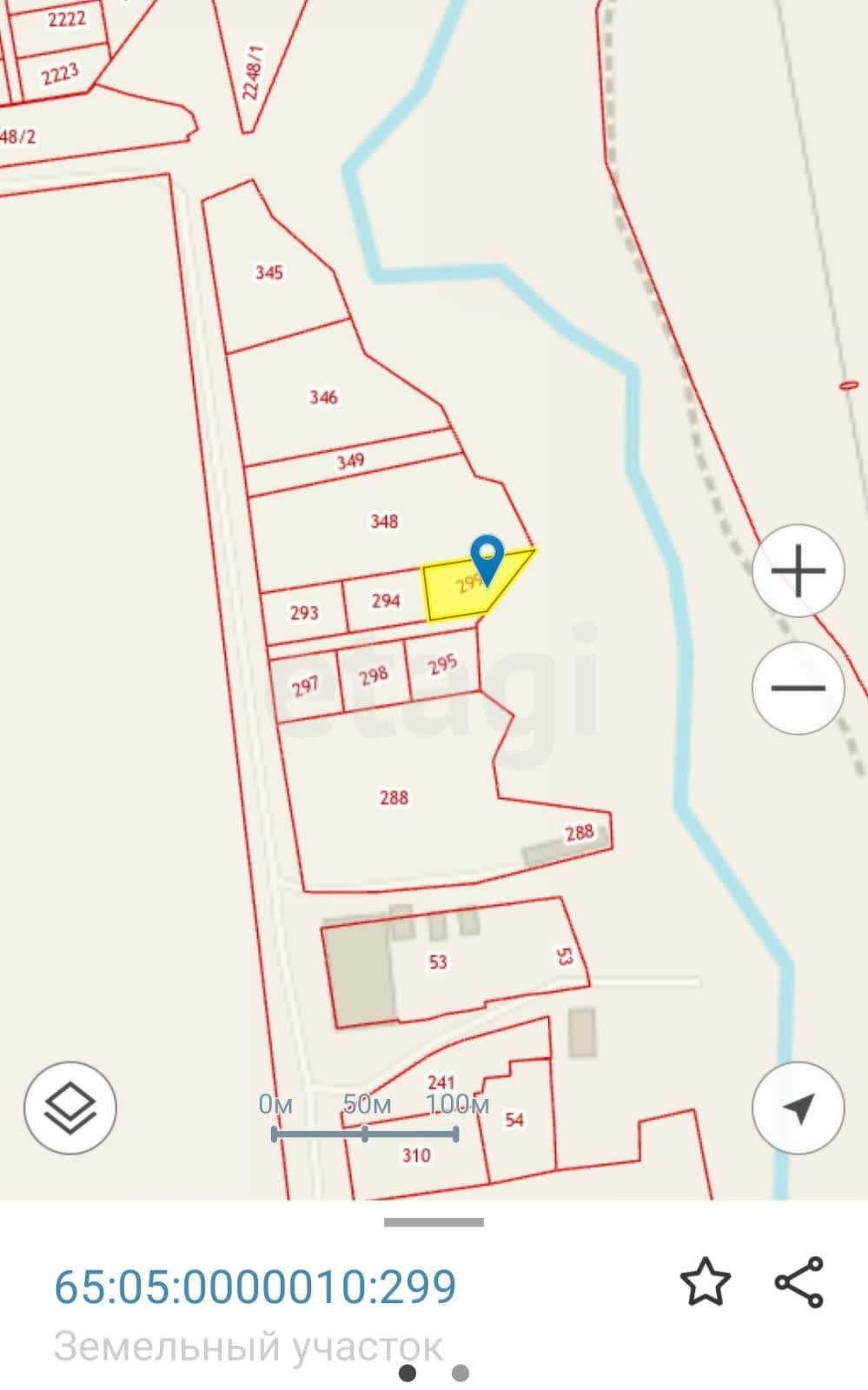Zoom in on the cadastral map
The width and height of the screenshot is (868, 1390).
coord(798,571)
